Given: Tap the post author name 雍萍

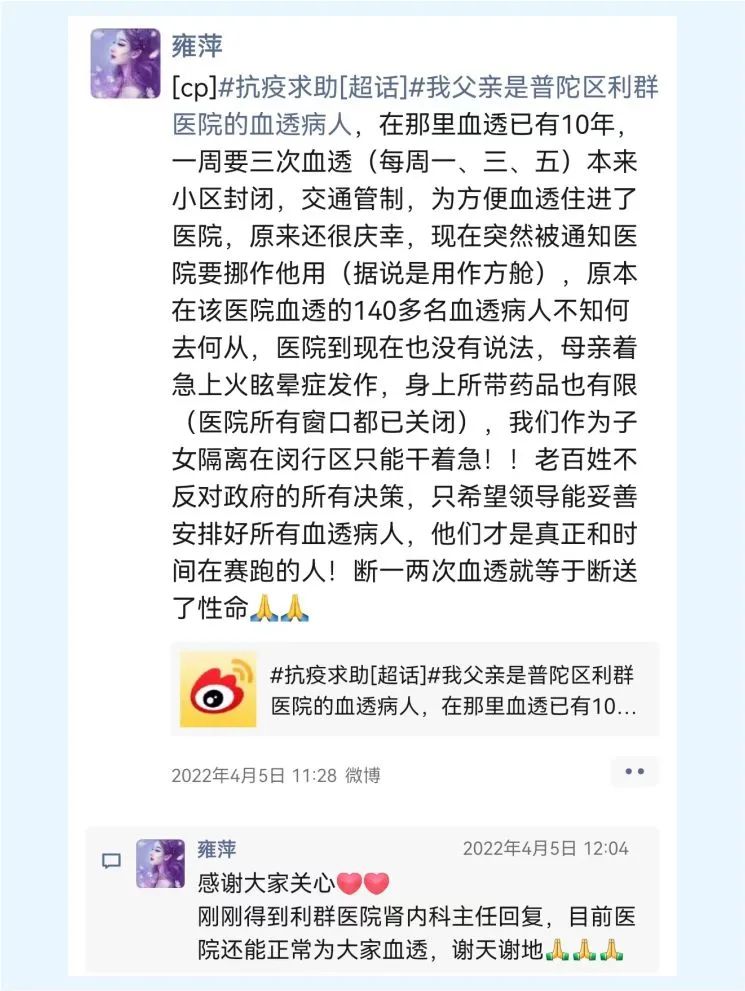Looking at the screenshot, I should tap(197, 46).
